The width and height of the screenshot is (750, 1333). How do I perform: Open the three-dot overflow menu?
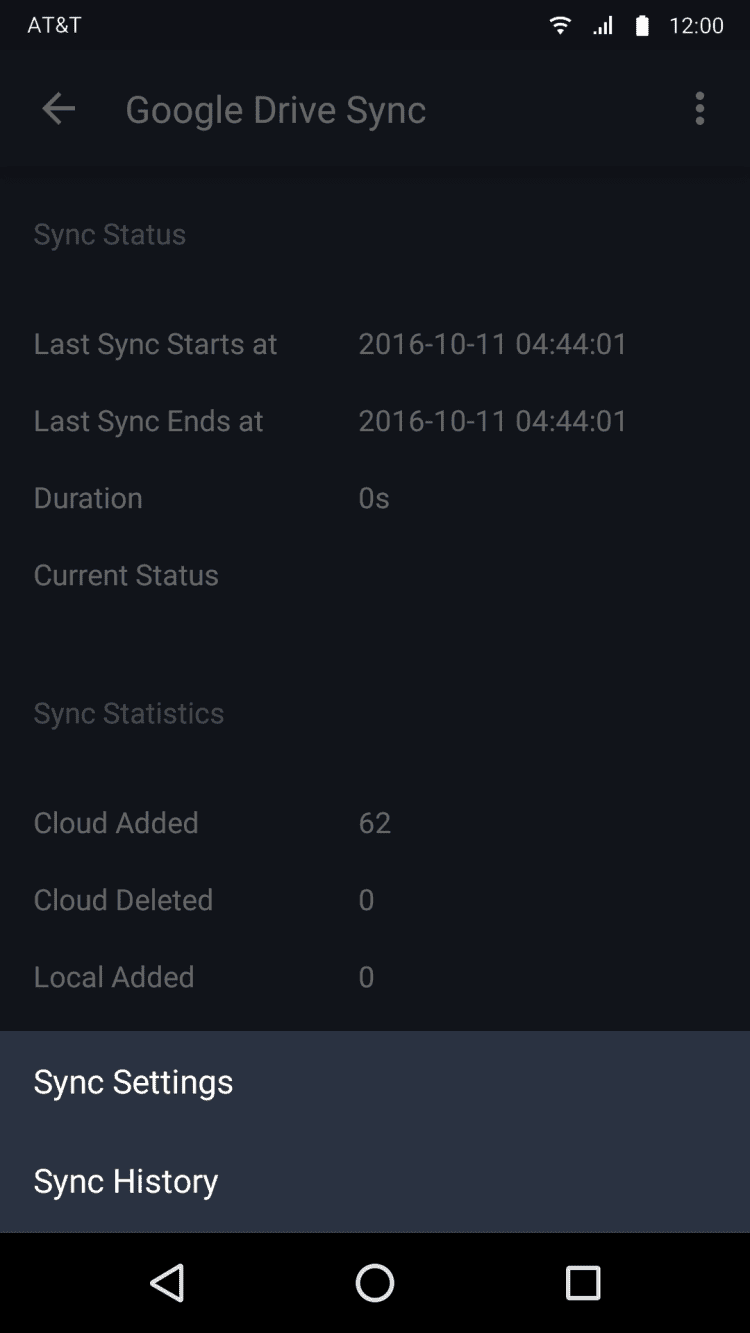point(700,109)
